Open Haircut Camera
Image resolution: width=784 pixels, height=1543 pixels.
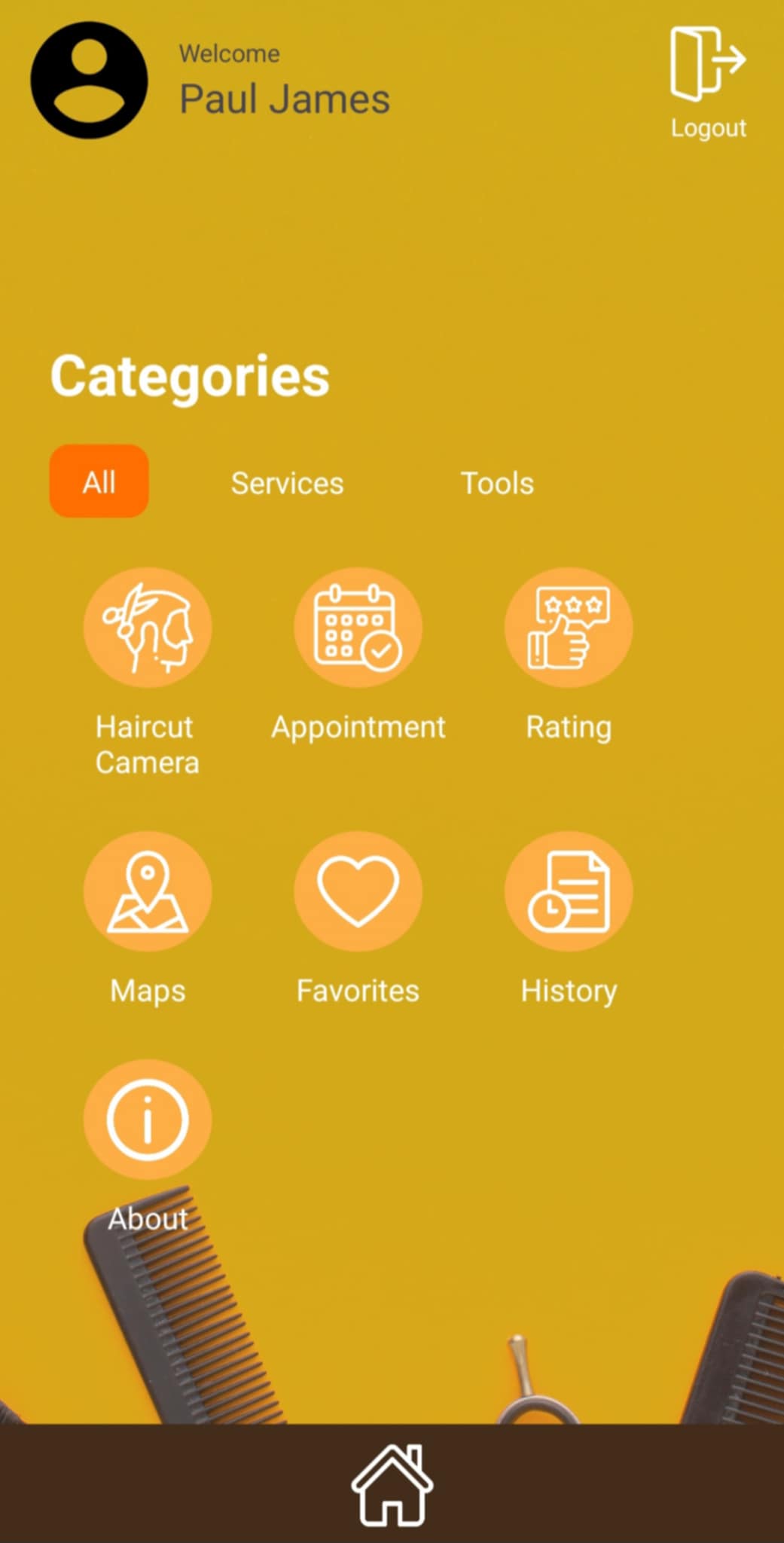[x=148, y=628]
